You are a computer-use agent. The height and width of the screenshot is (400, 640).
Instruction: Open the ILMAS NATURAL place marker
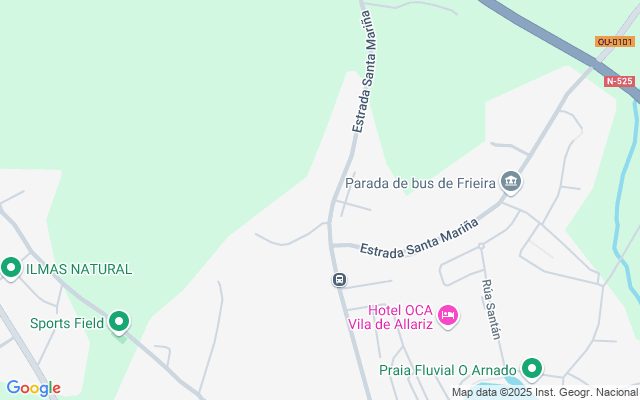coord(11,268)
